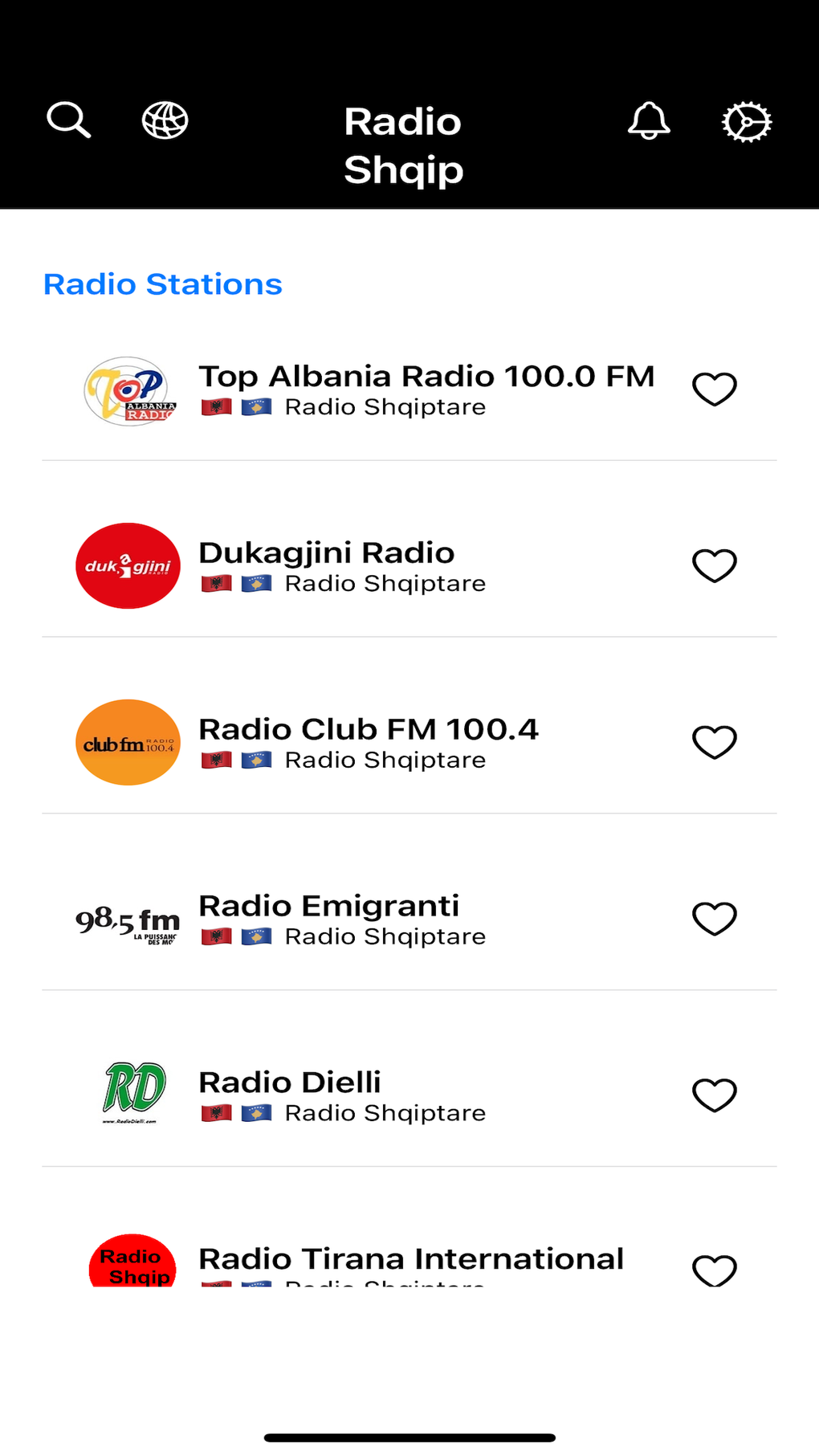Open the search icon
This screenshot has width=819, height=1456.
point(68,120)
